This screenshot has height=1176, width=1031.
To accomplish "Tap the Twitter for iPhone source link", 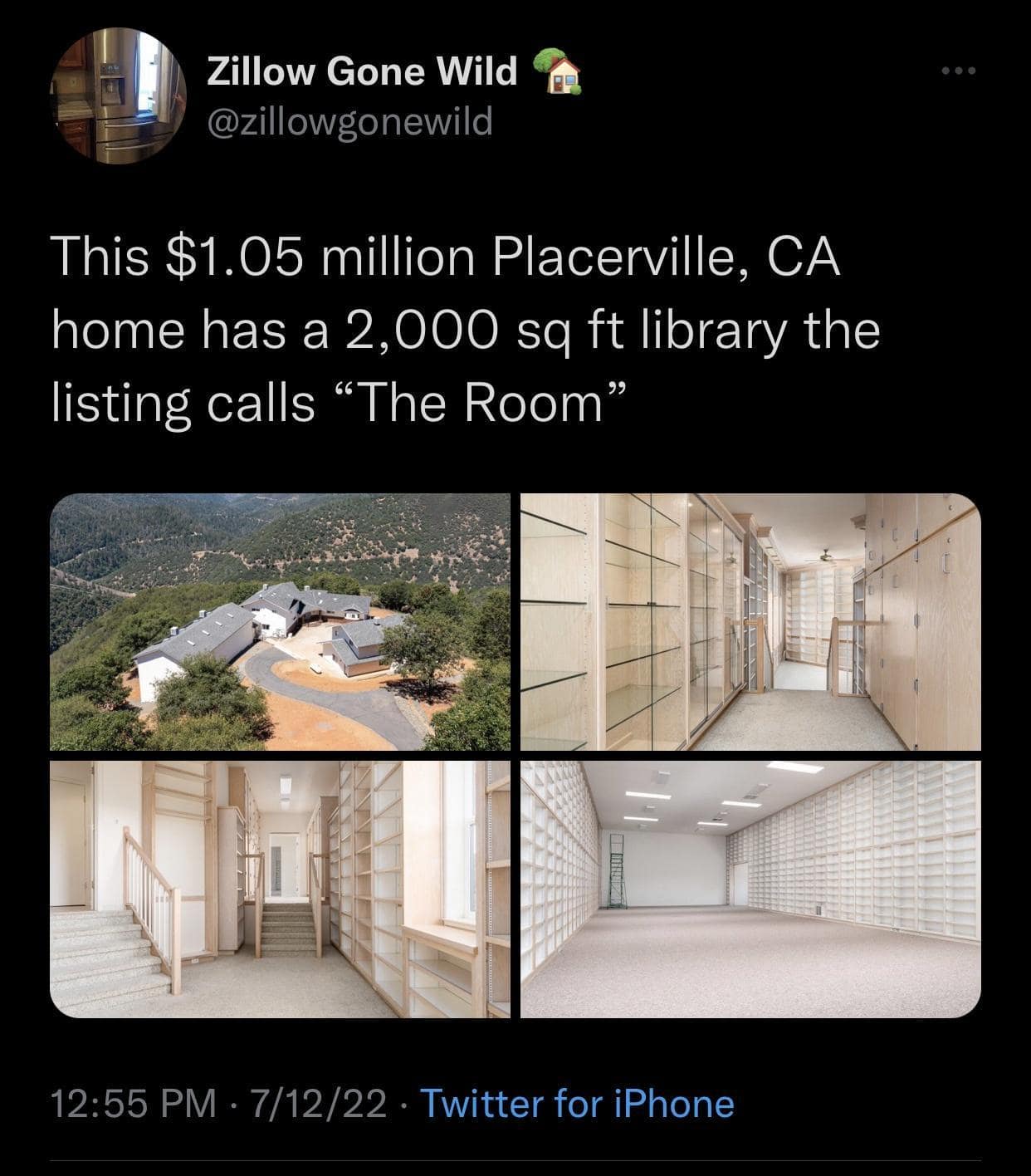I will tap(579, 1104).
